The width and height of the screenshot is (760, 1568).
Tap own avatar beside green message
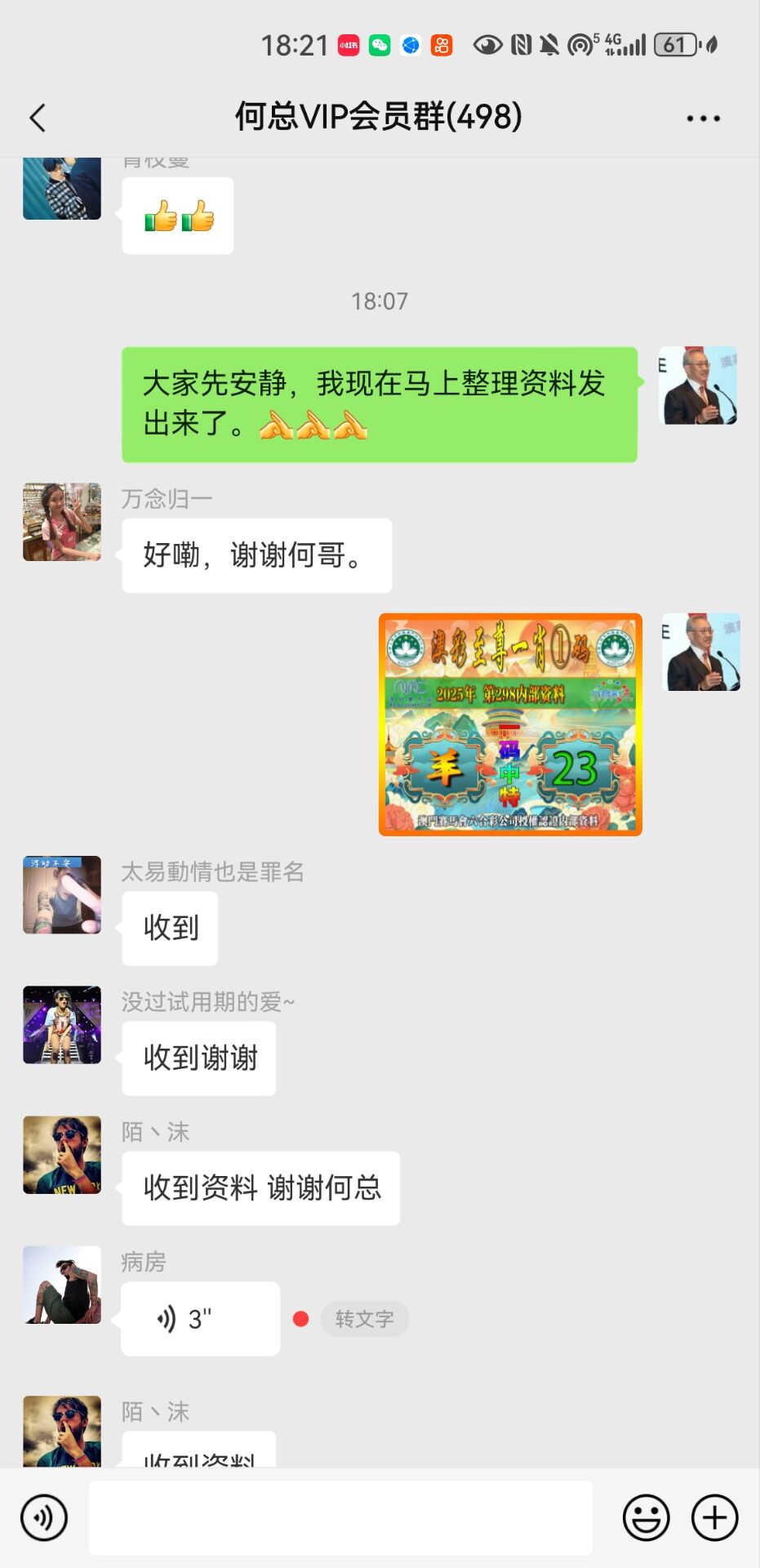tap(698, 385)
